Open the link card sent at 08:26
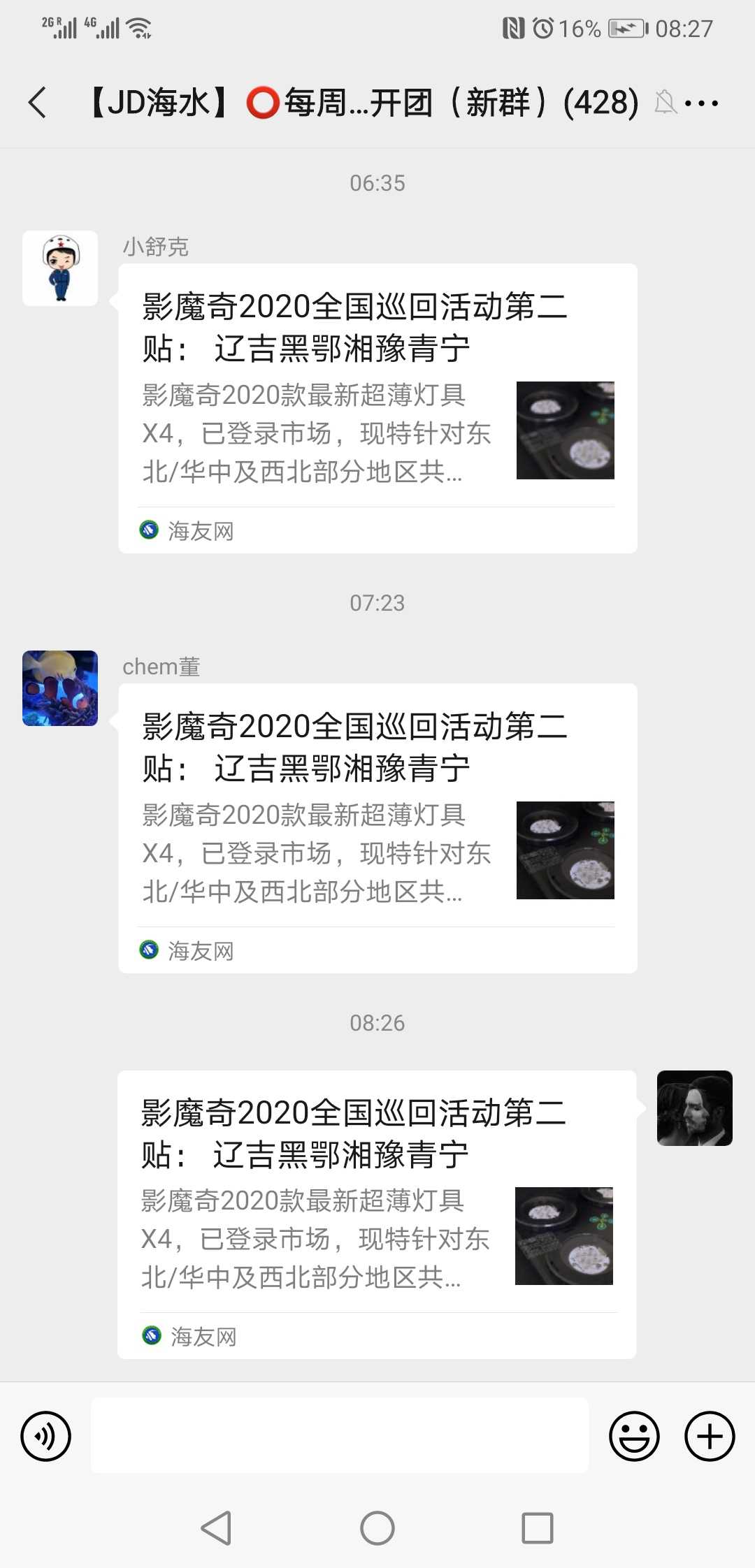The width and height of the screenshot is (755, 1568). click(x=376, y=1214)
